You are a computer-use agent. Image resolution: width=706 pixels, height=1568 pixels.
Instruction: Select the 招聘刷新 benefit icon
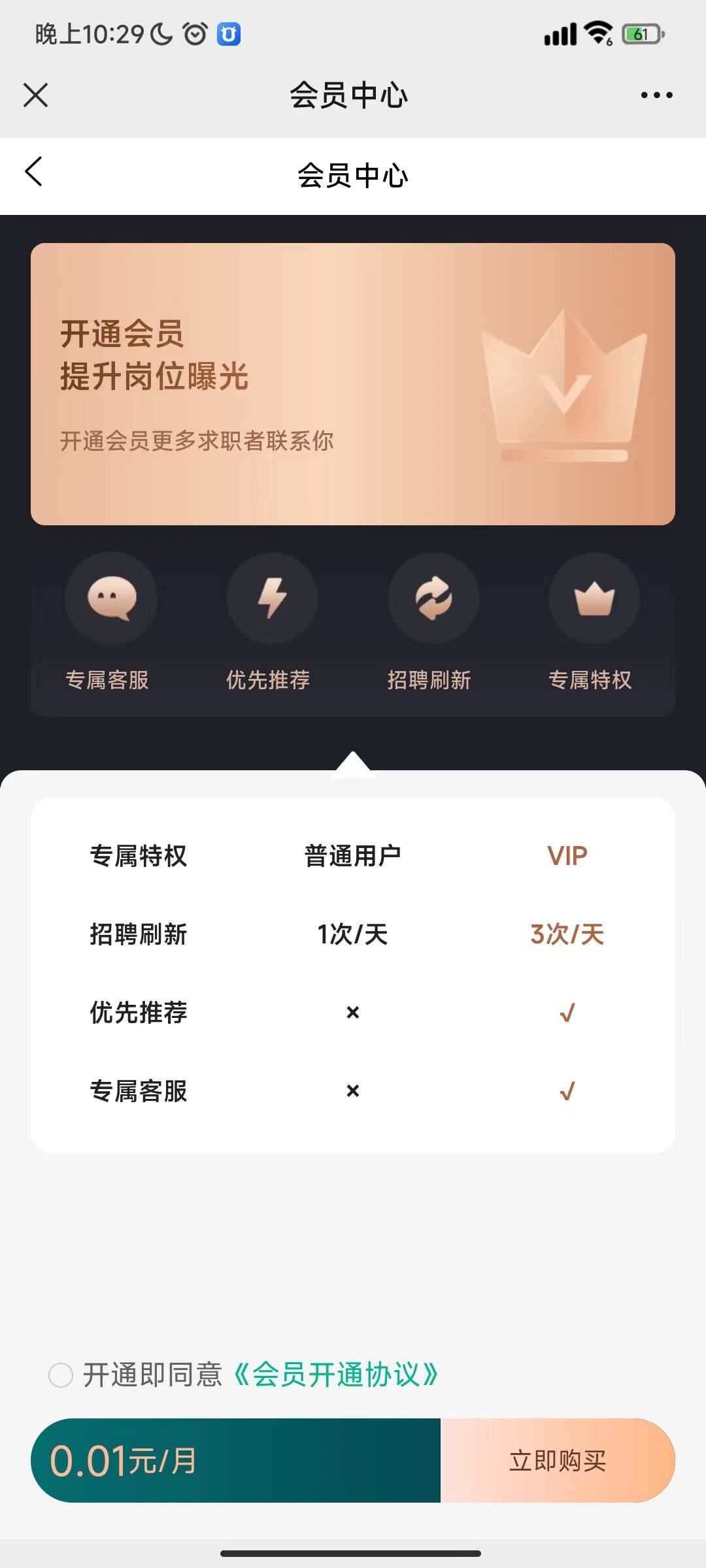point(433,598)
